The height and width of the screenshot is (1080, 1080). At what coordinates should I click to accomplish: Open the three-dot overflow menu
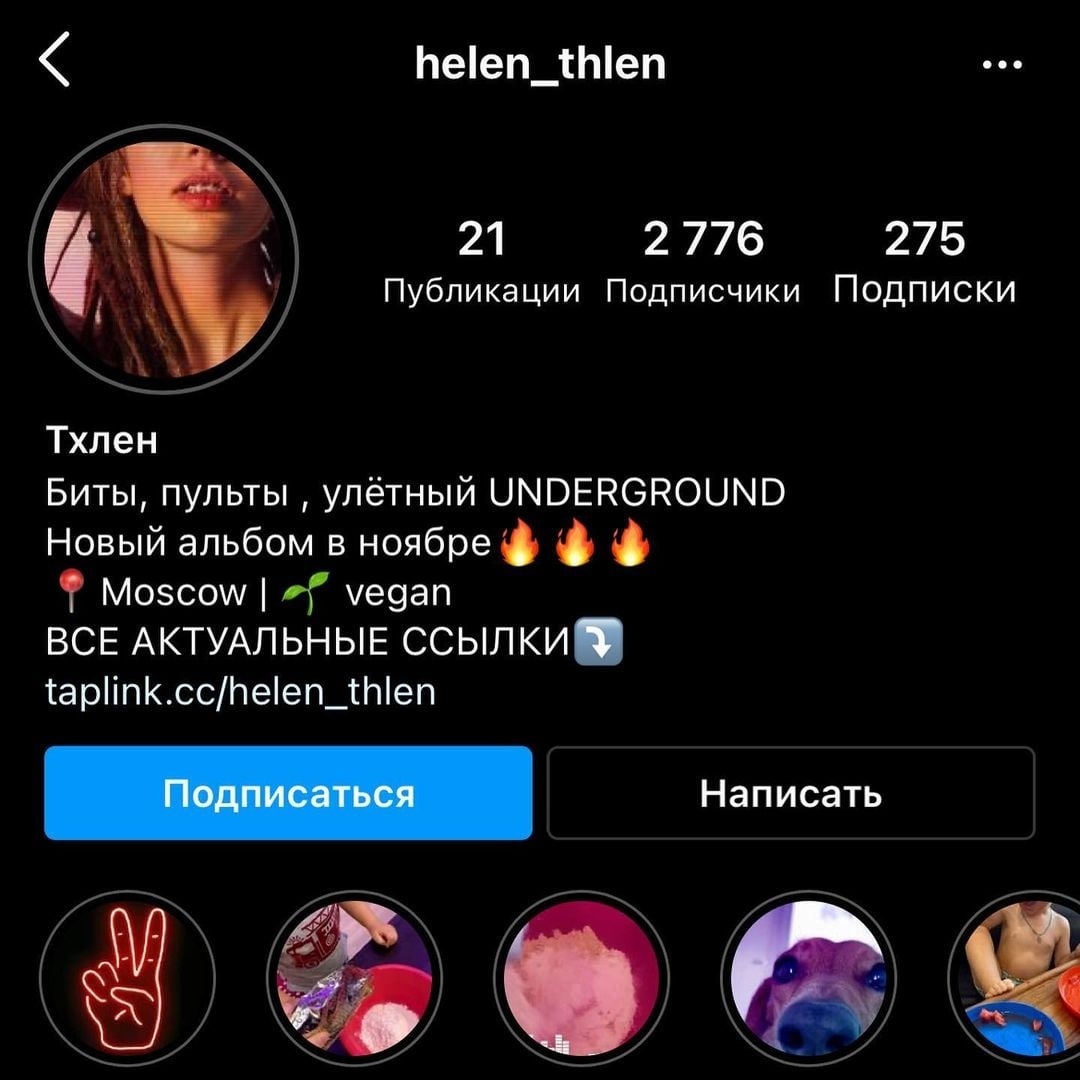tap(1002, 65)
